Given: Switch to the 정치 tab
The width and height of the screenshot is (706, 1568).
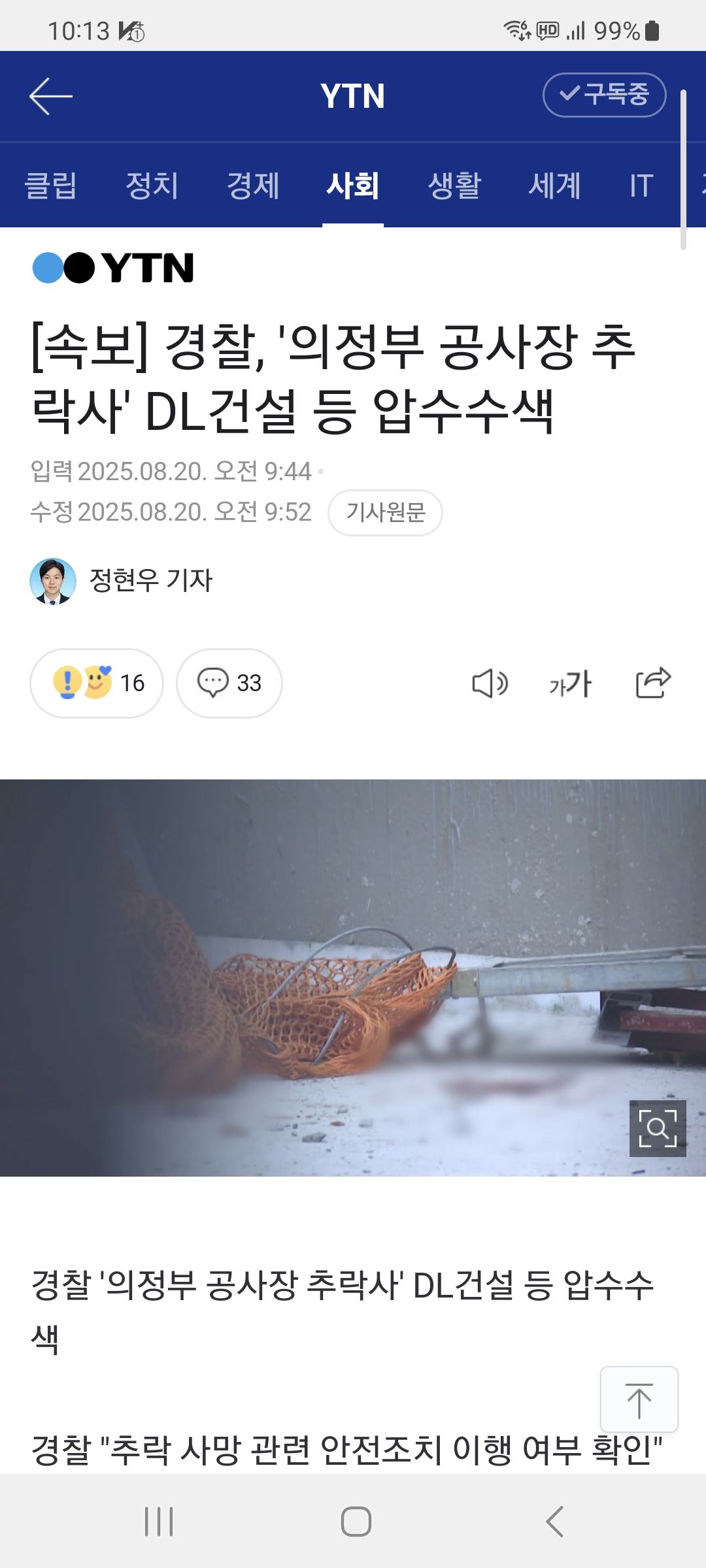Looking at the screenshot, I should [x=152, y=186].
